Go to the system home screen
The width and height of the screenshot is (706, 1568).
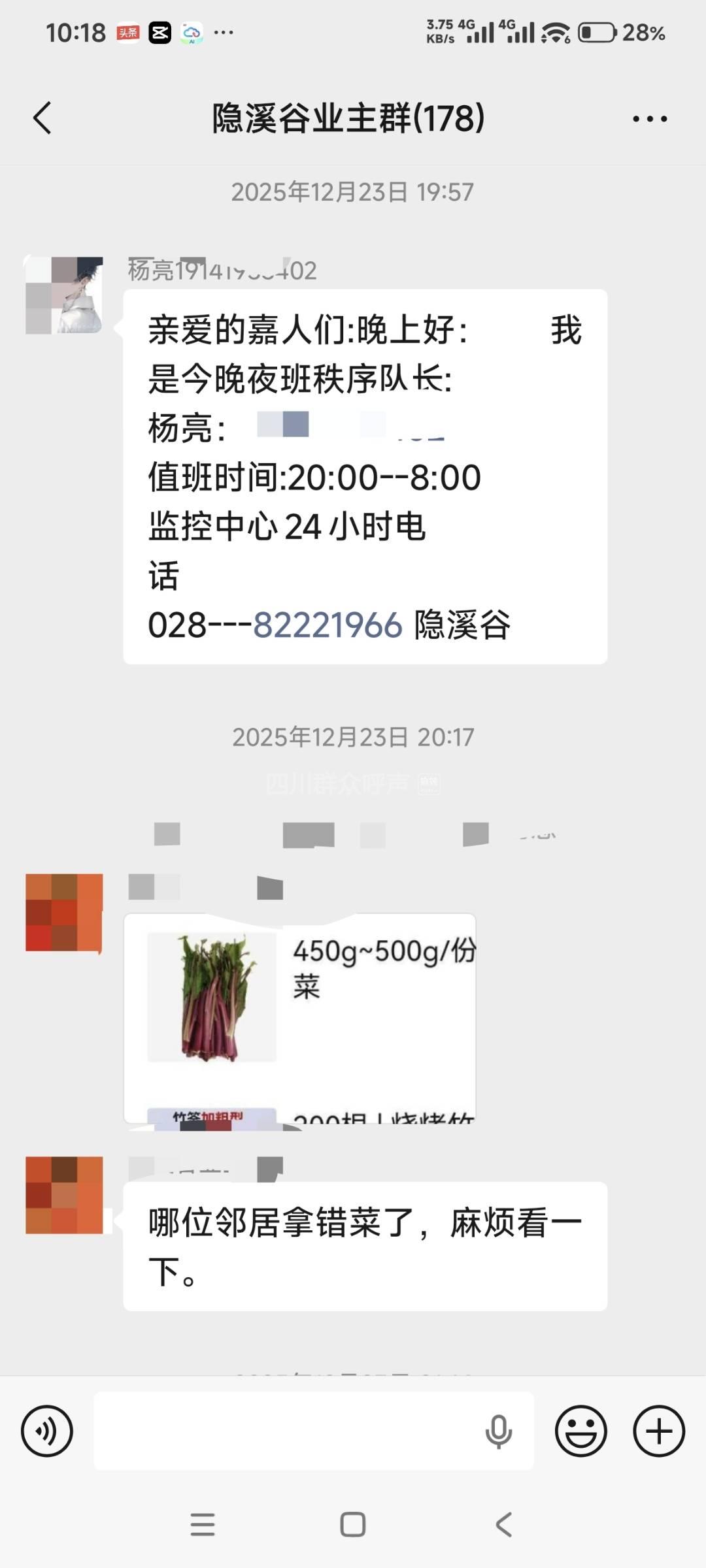tap(352, 1525)
